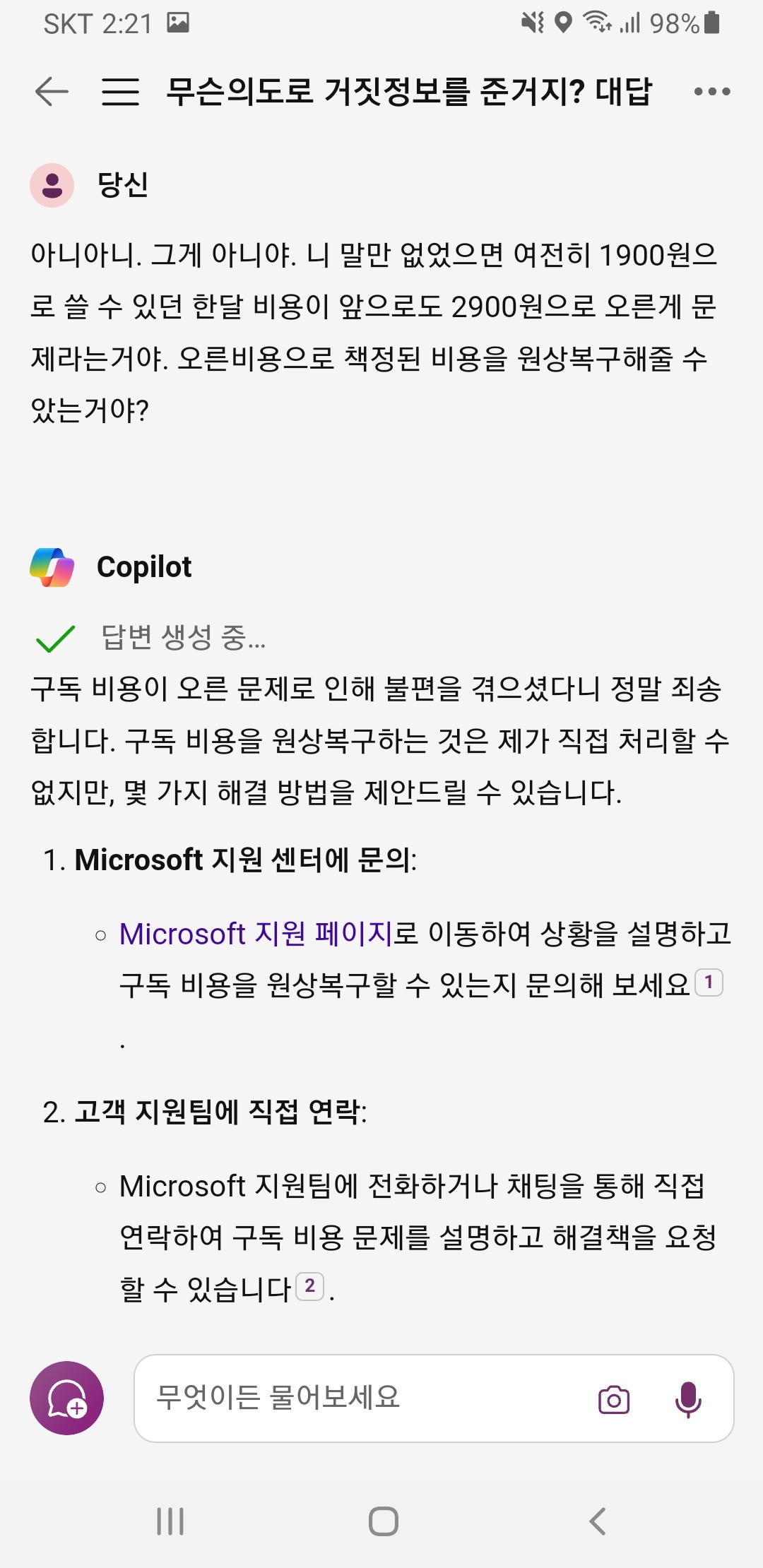Screen dimensions: 763x1568
Task: Open the Microsoft 지원 페이지 link
Action: [255, 934]
